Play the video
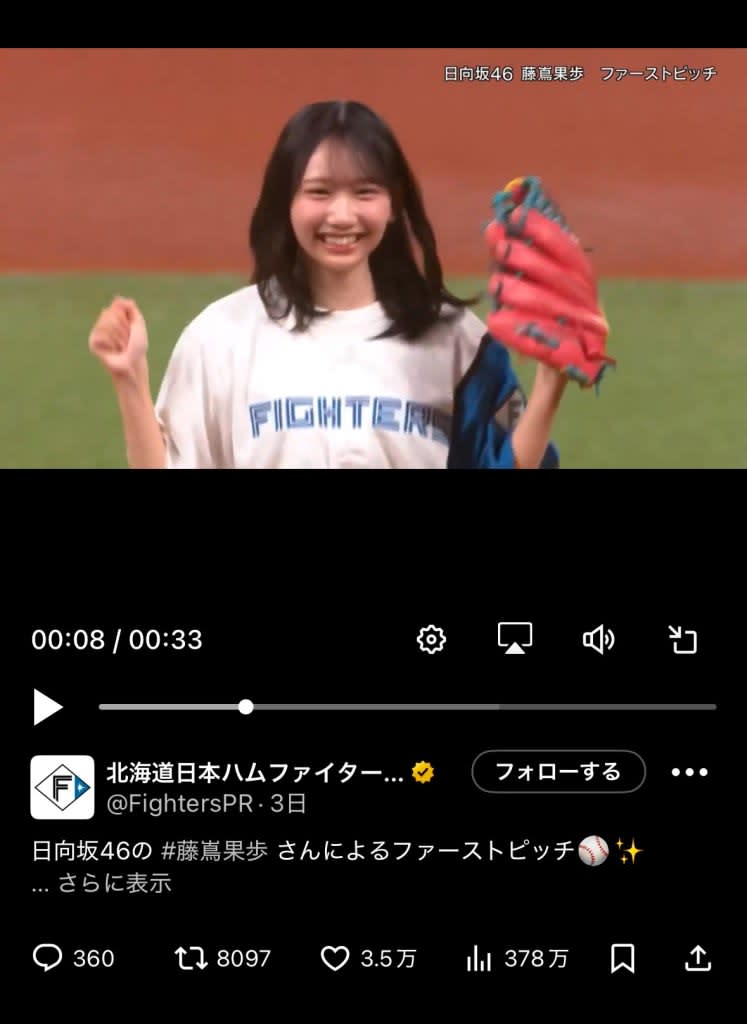The height and width of the screenshot is (1024, 747). (47, 707)
